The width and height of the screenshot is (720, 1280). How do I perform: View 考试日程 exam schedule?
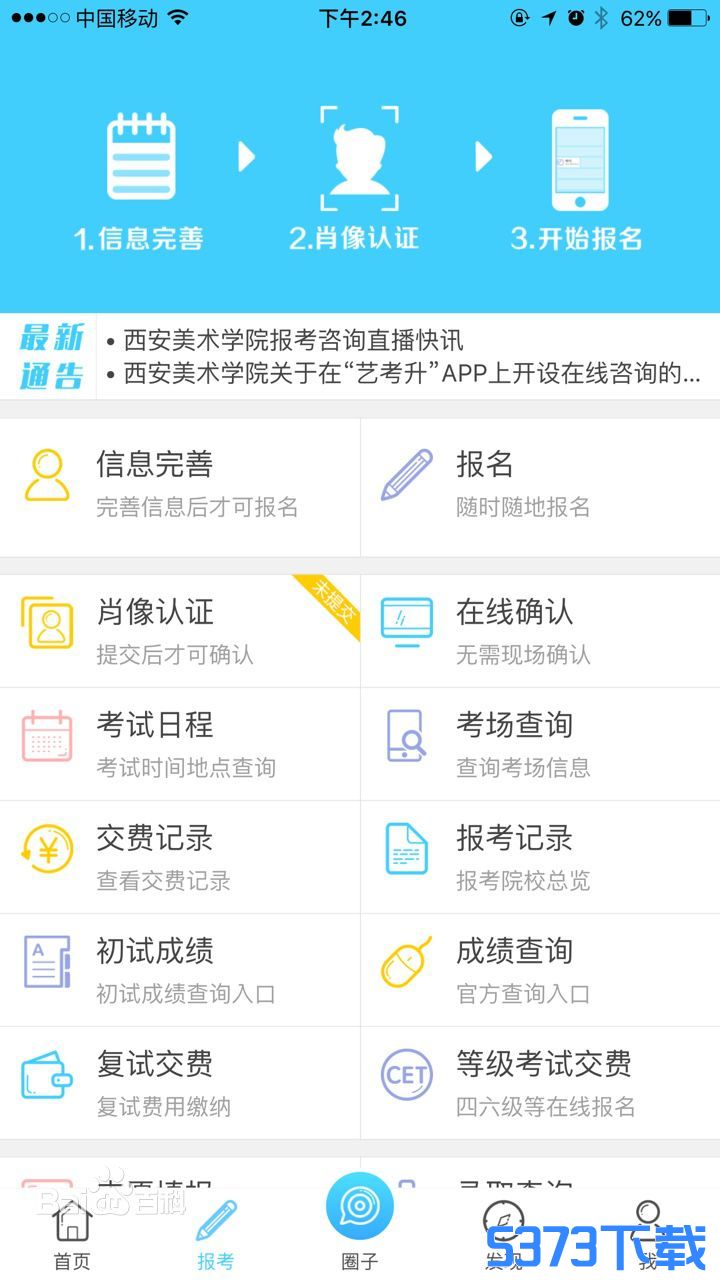[x=180, y=744]
